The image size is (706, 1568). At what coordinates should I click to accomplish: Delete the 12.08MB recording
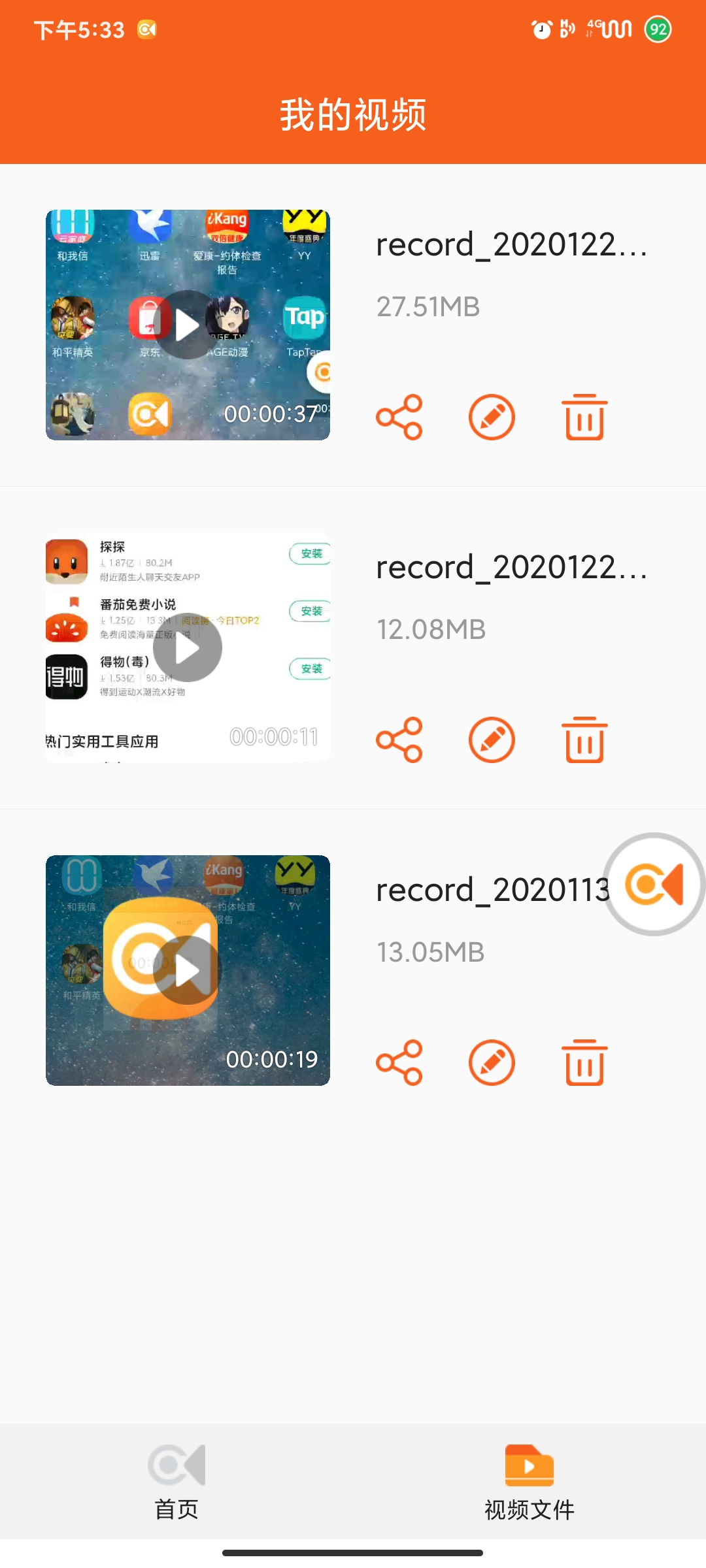(584, 740)
